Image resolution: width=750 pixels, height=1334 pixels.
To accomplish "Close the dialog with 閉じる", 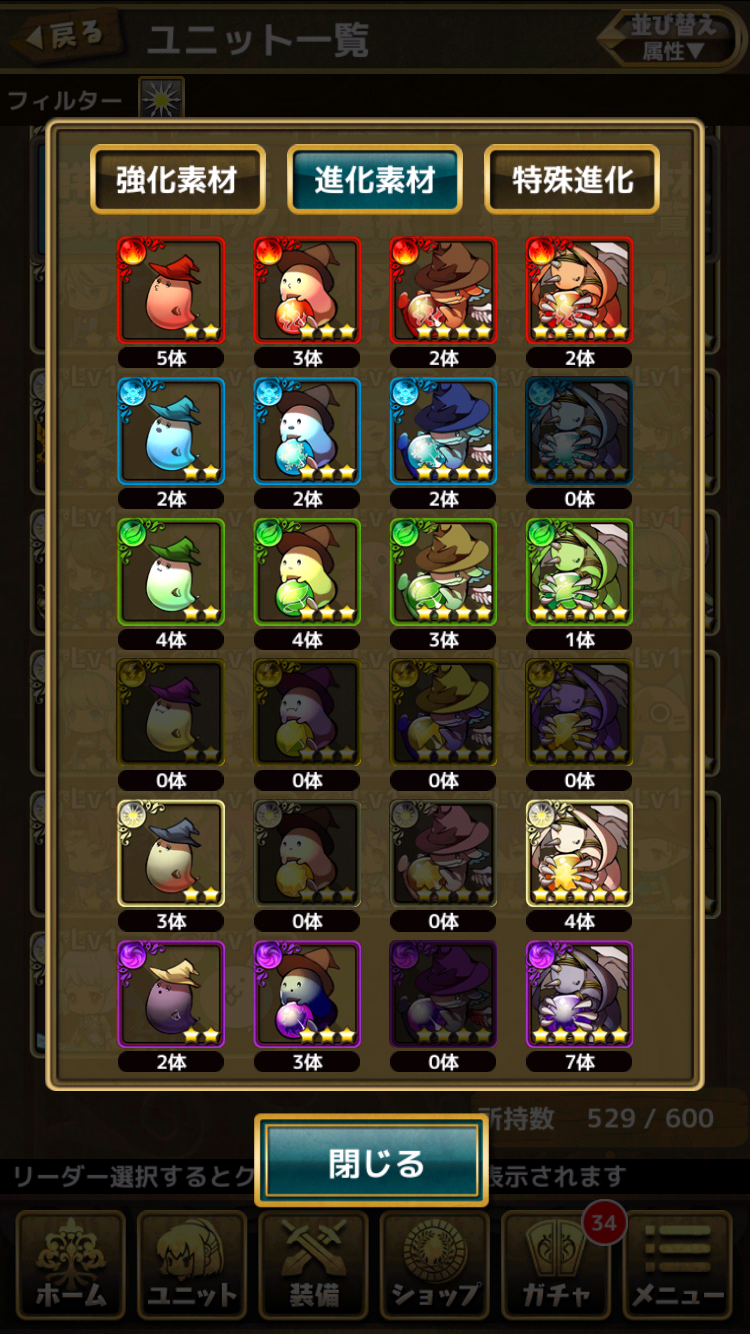I will coord(374,1162).
